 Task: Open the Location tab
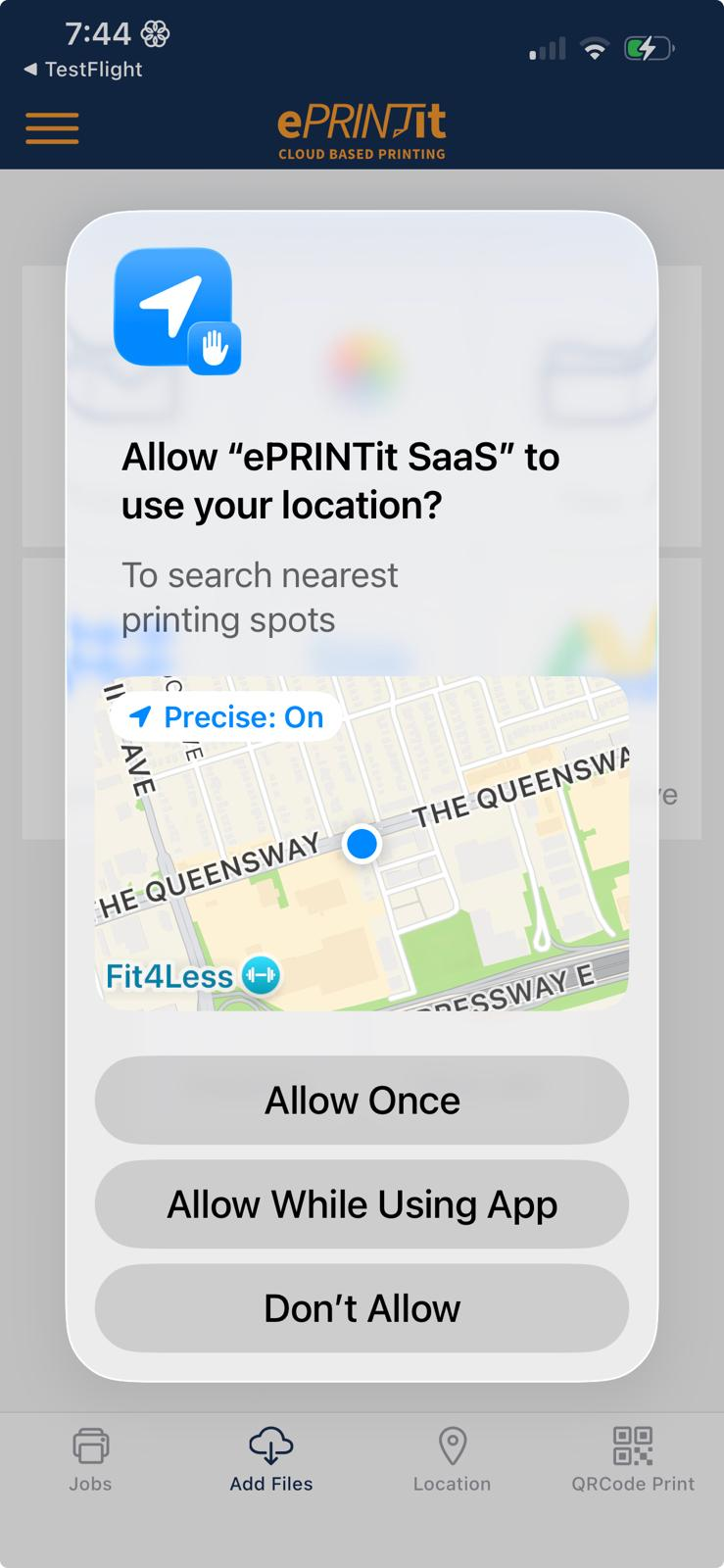pyautogui.click(x=452, y=1459)
